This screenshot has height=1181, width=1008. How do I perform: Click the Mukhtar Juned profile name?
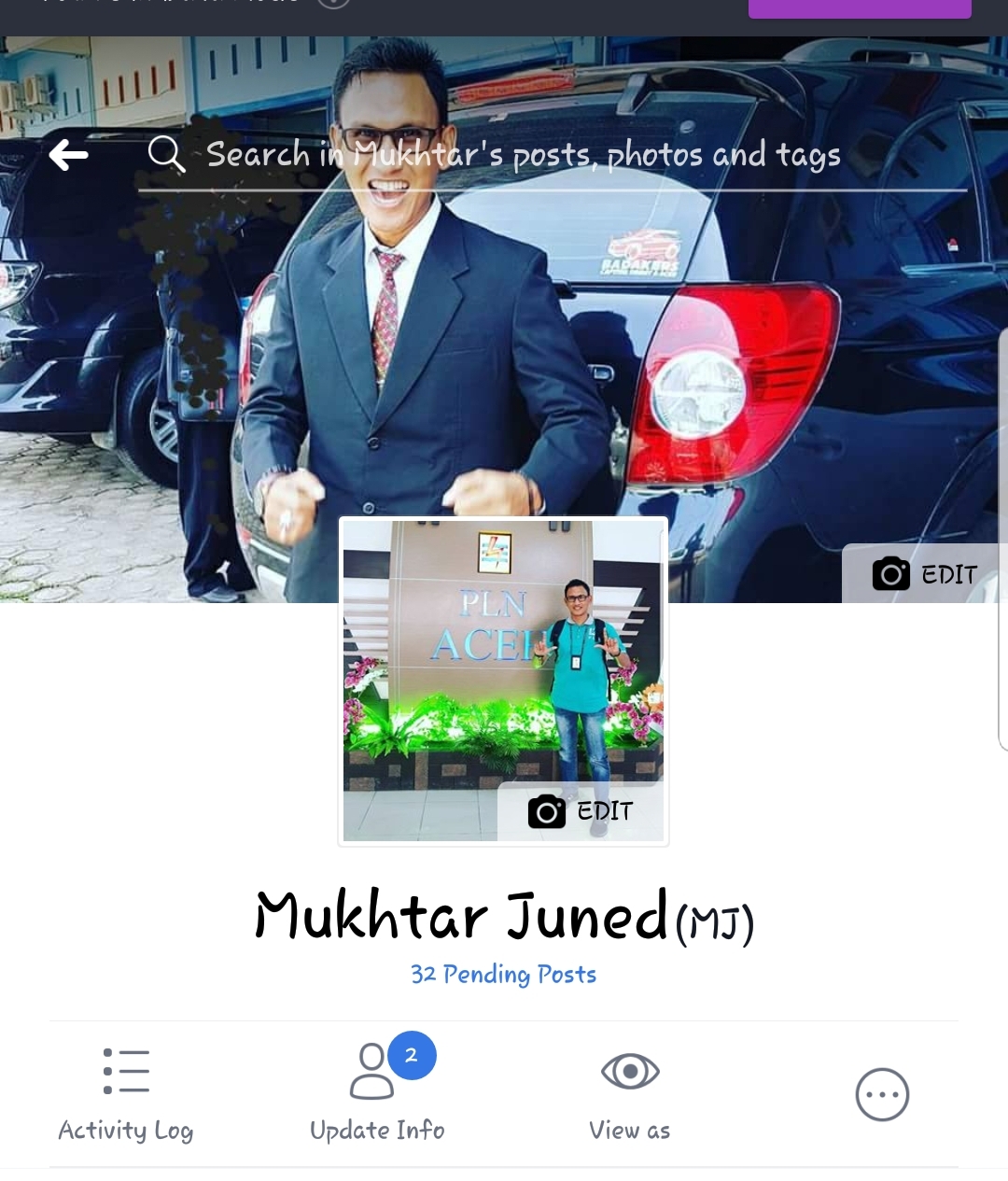tap(504, 917)
